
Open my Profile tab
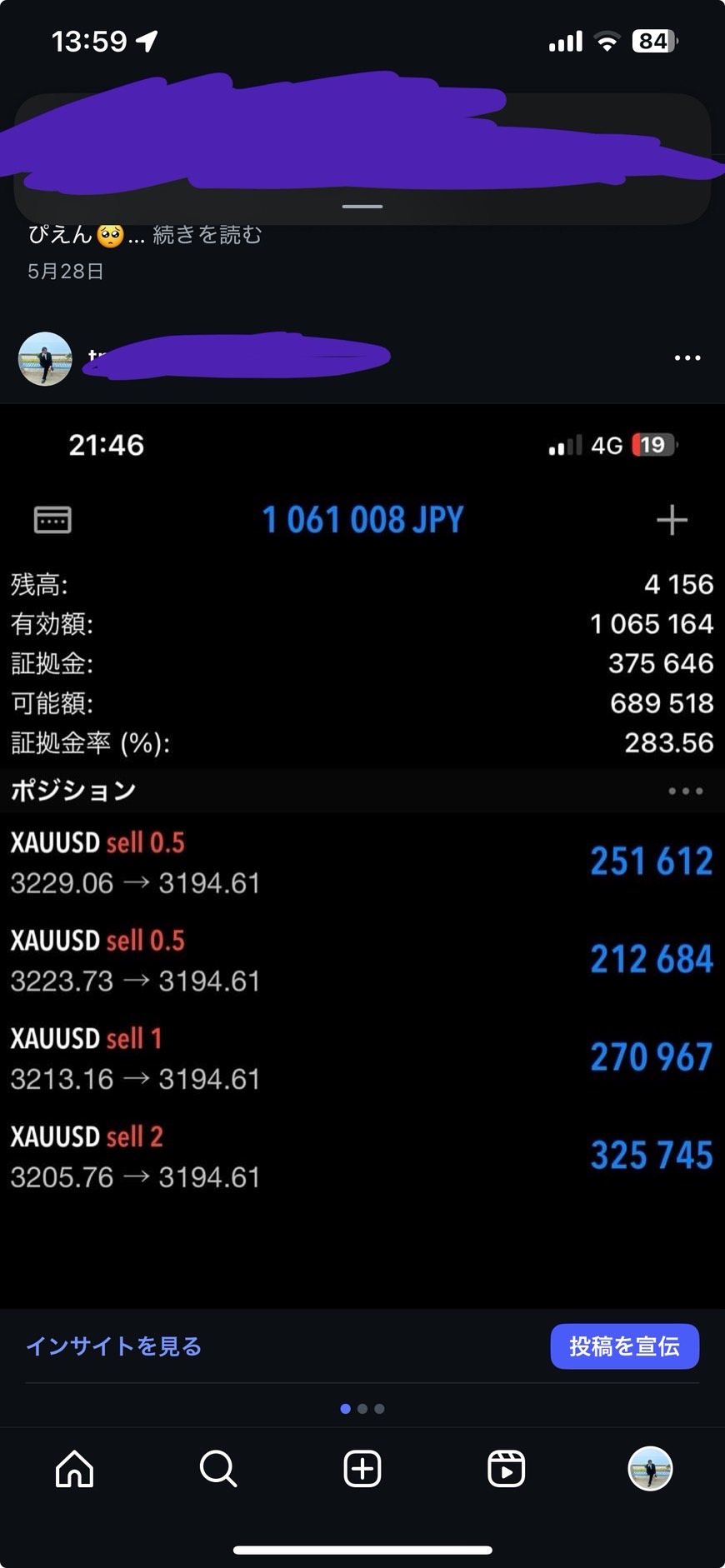point(650,1468)
